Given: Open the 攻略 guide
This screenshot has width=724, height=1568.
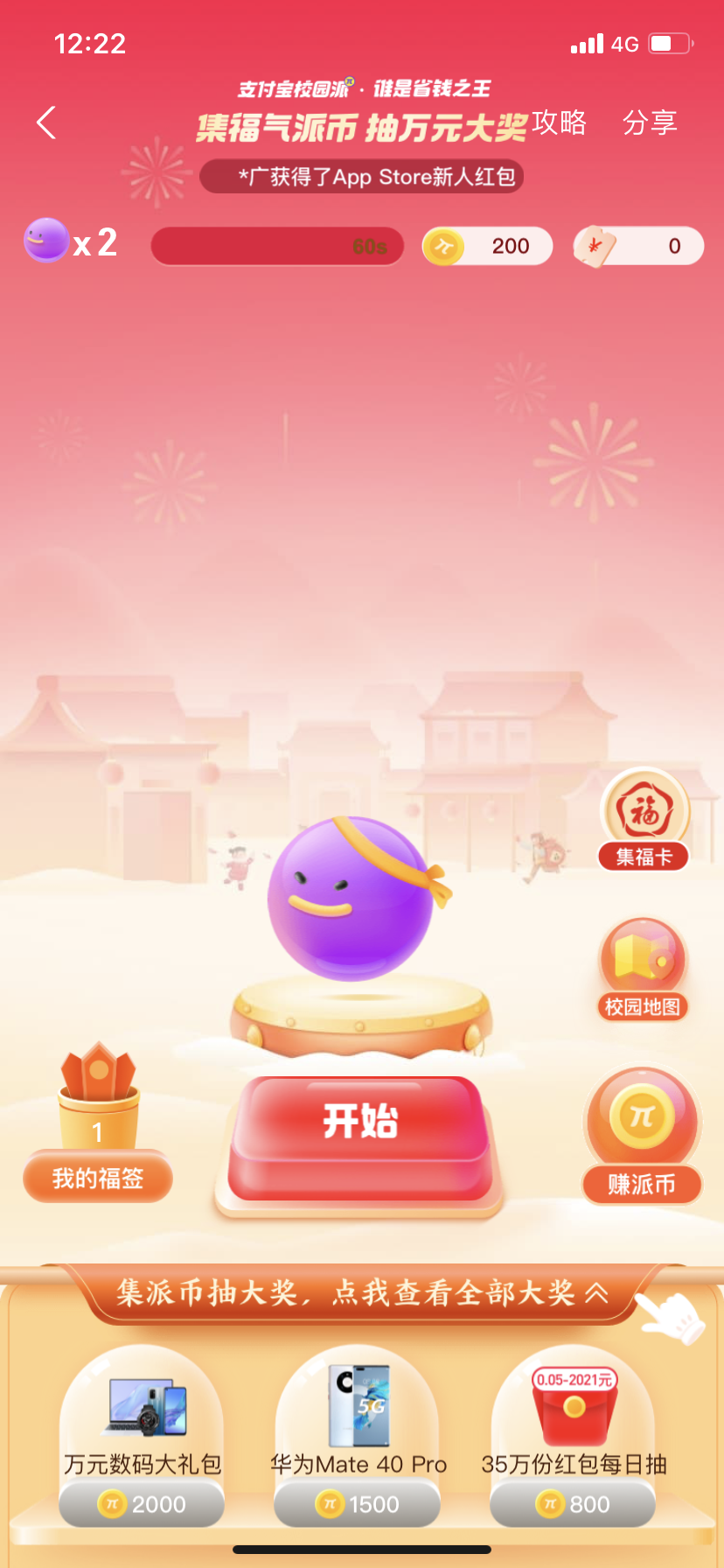Looking at the screenshot, I should click(559, 122).
